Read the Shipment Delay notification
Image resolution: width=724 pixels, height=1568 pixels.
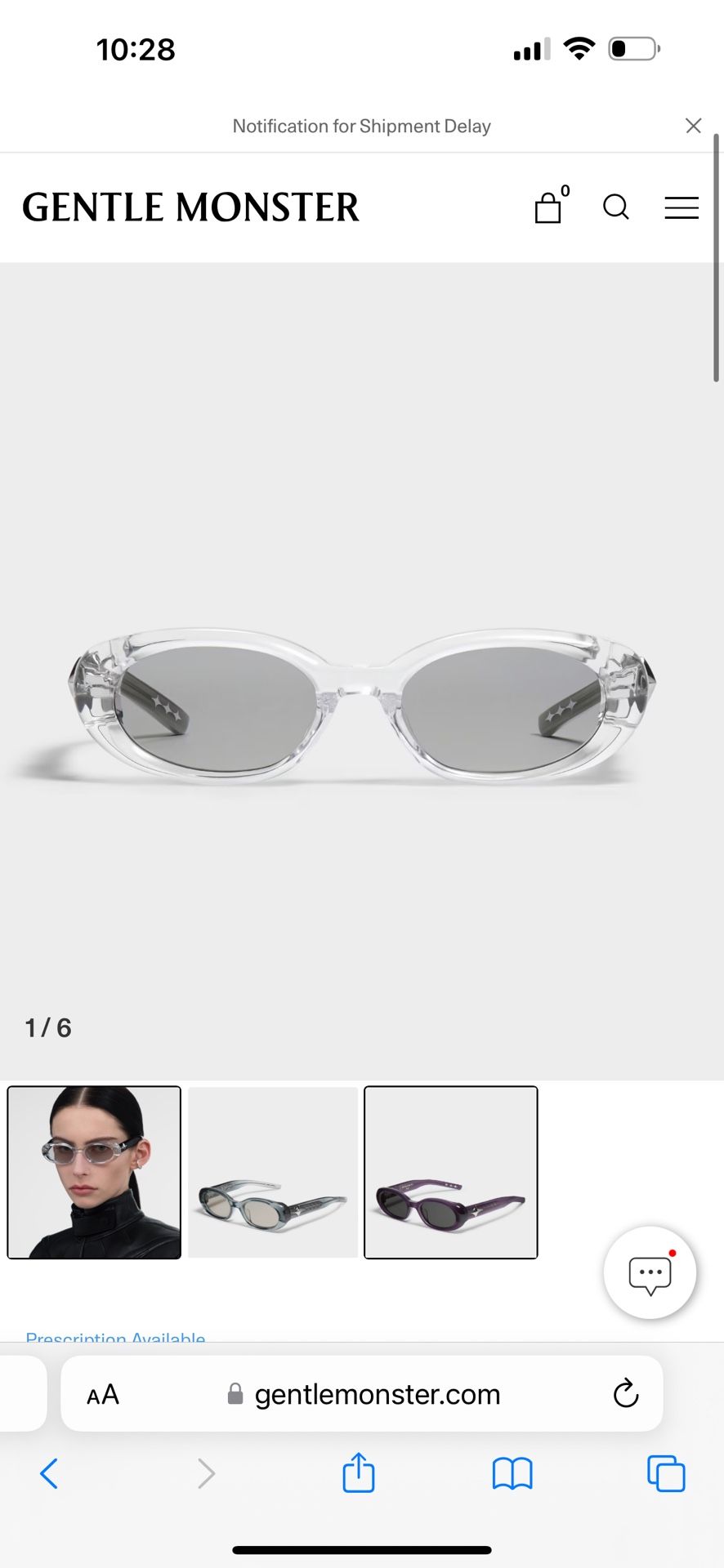click(361, 126)
